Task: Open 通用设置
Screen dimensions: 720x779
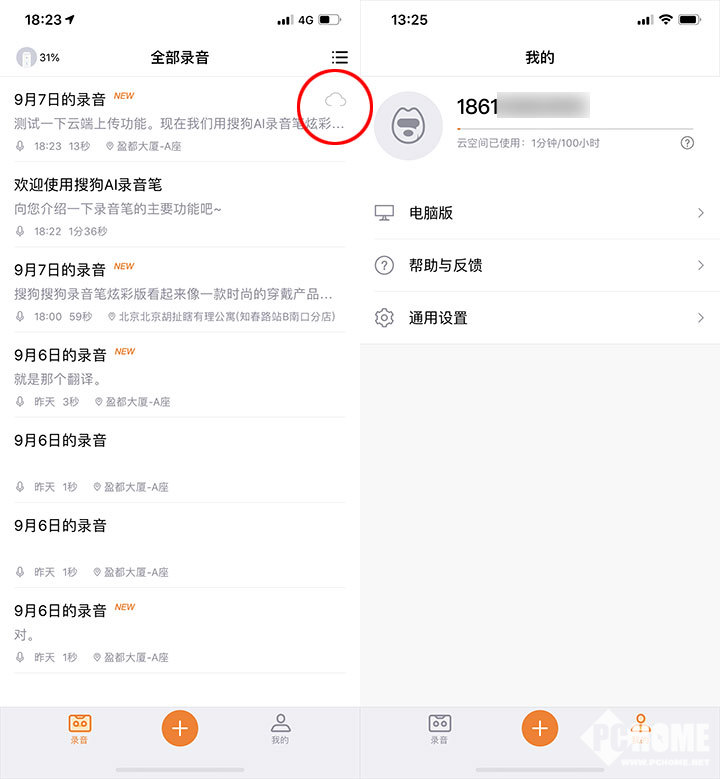Action: (540, 318)
